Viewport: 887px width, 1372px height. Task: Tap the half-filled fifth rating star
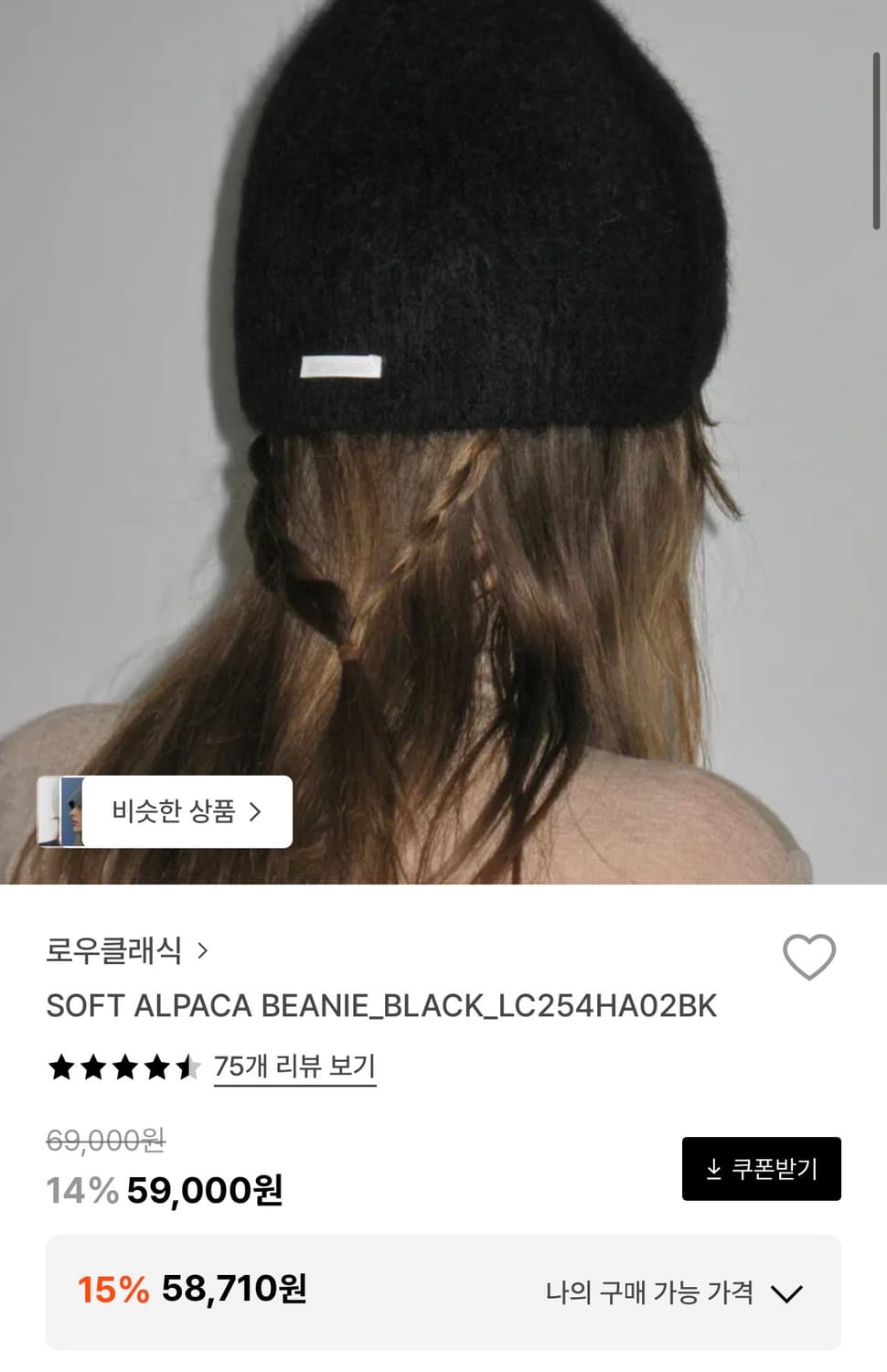coord(188,1066)
